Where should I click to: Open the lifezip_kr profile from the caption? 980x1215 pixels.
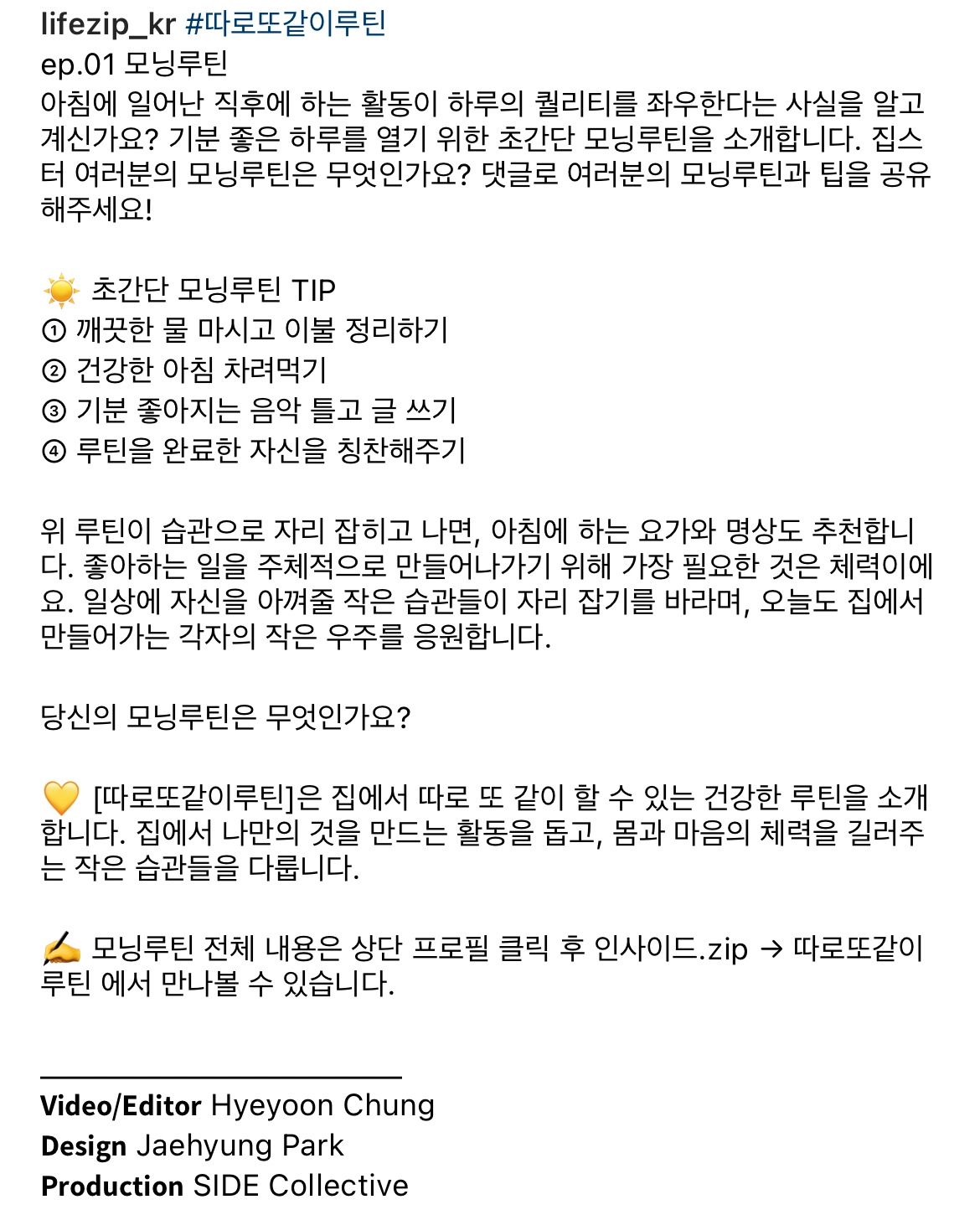point(108,23)
